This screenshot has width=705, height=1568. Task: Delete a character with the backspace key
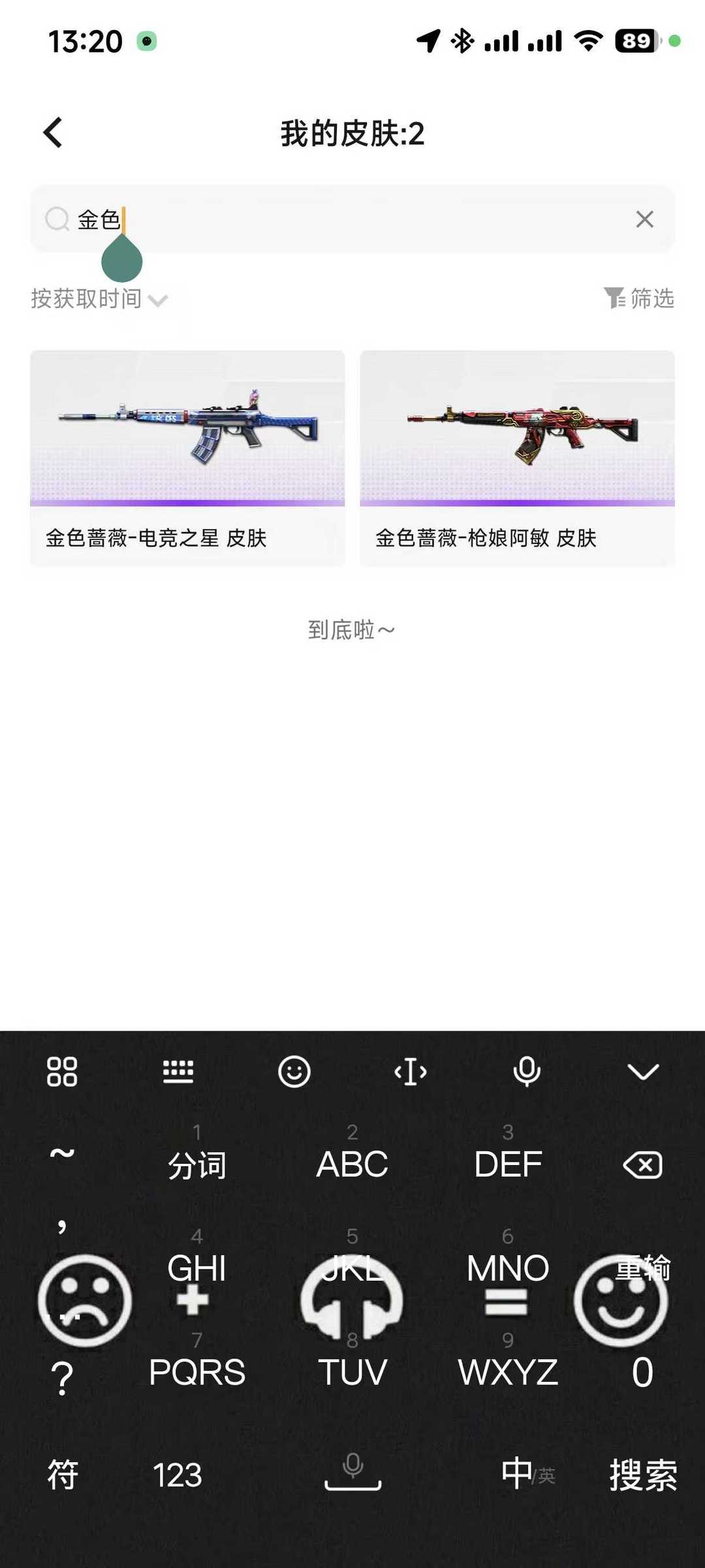(643, 1165)
